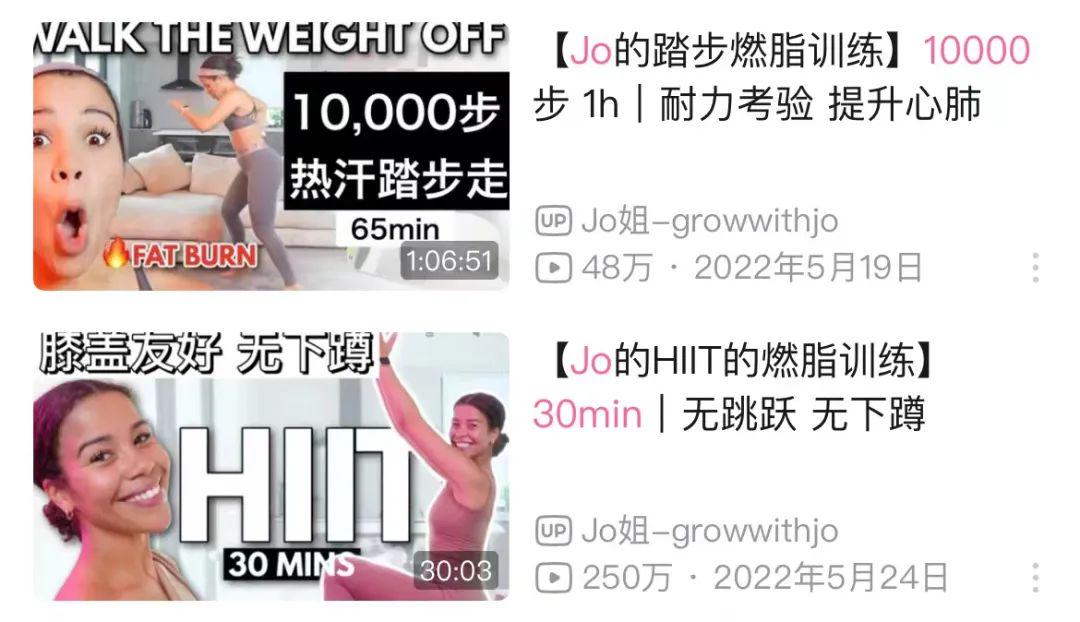
Task: Open overflow menu for the HIIT燃脂训练 video
Action: (1035, 578)
